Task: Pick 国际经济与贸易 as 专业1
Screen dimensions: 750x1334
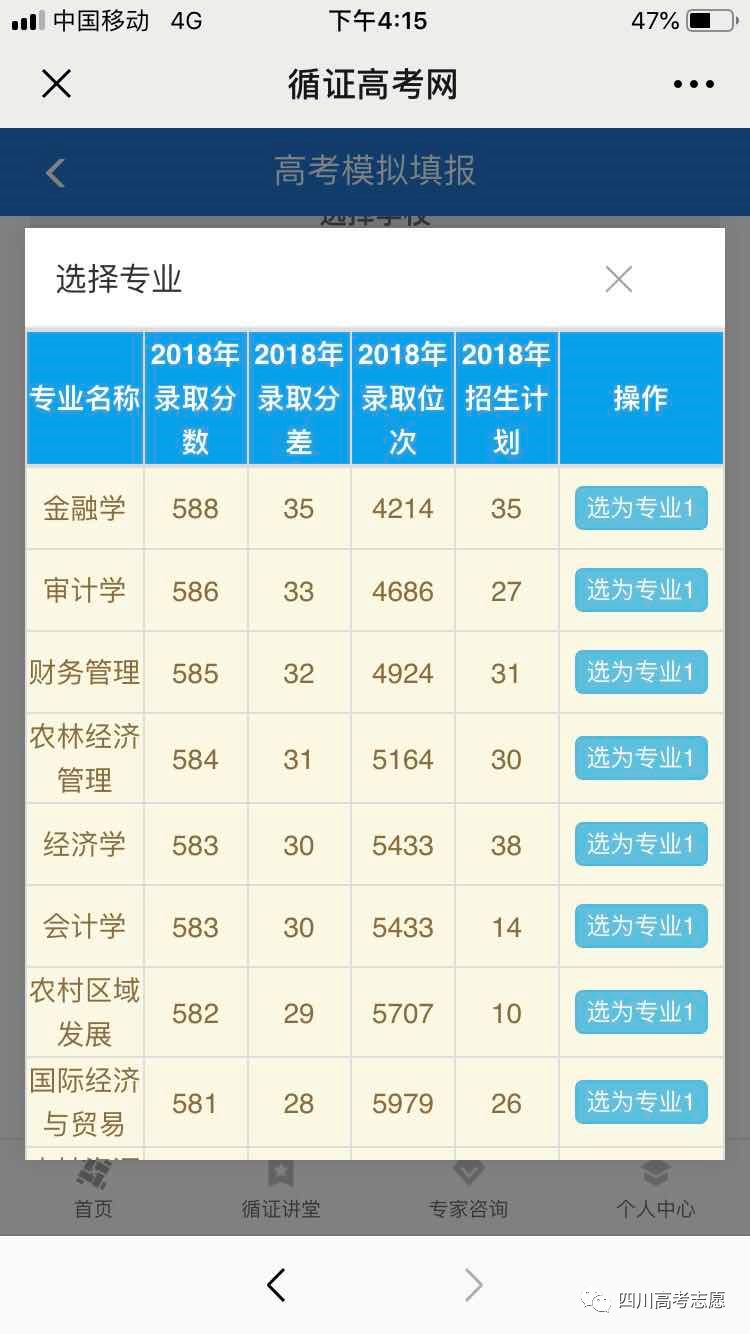Action: point(641,1102)
